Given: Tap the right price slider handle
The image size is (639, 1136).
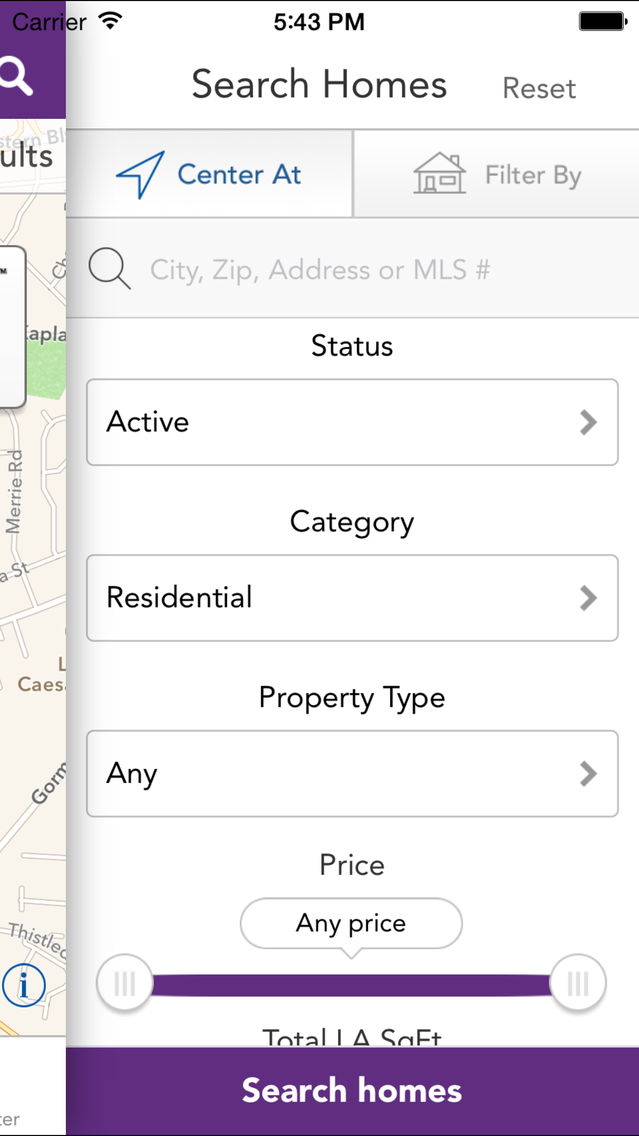Looking at the screenshot, I should [577, 983].
